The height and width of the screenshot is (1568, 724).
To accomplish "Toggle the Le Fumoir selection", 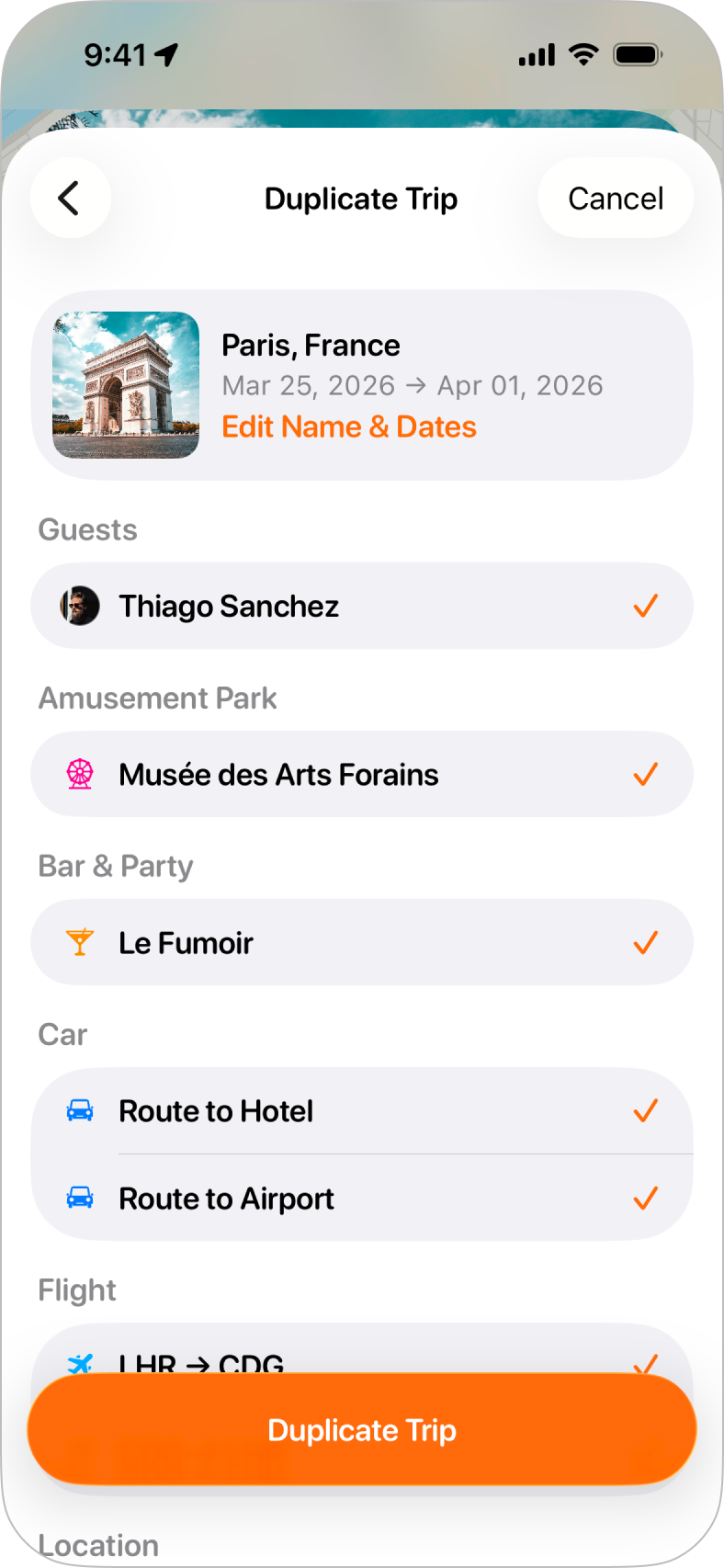I will [x=645, y=943].
